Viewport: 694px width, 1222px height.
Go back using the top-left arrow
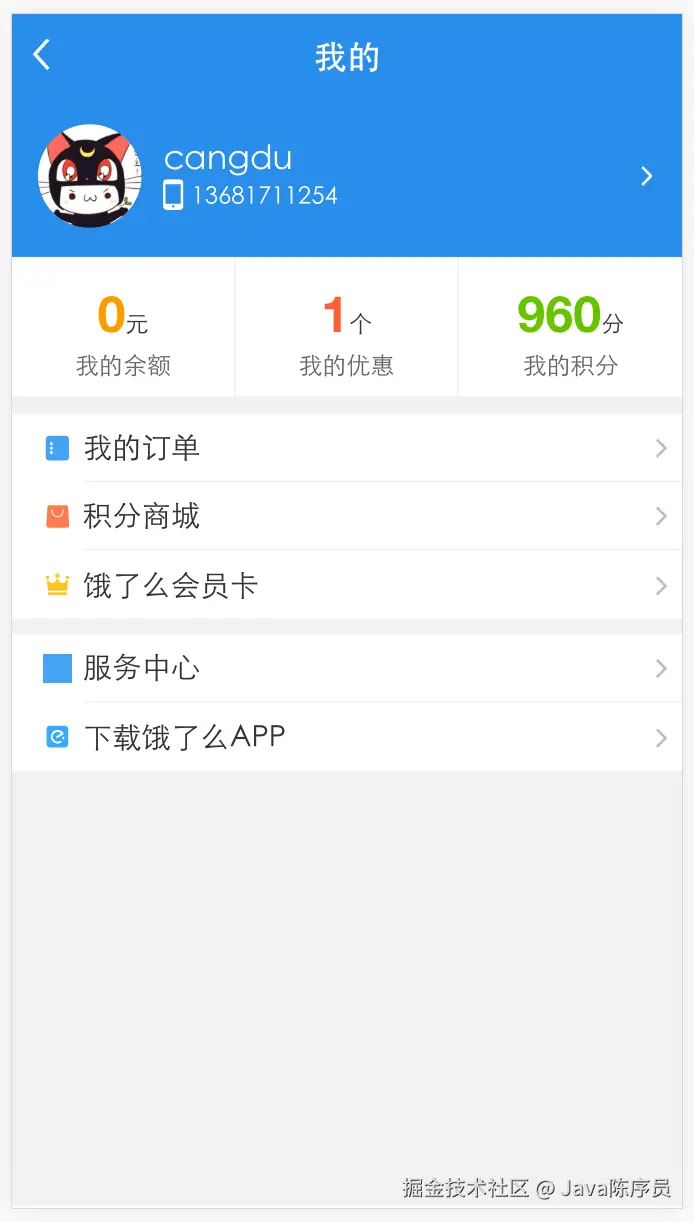[x=41, y=55]
